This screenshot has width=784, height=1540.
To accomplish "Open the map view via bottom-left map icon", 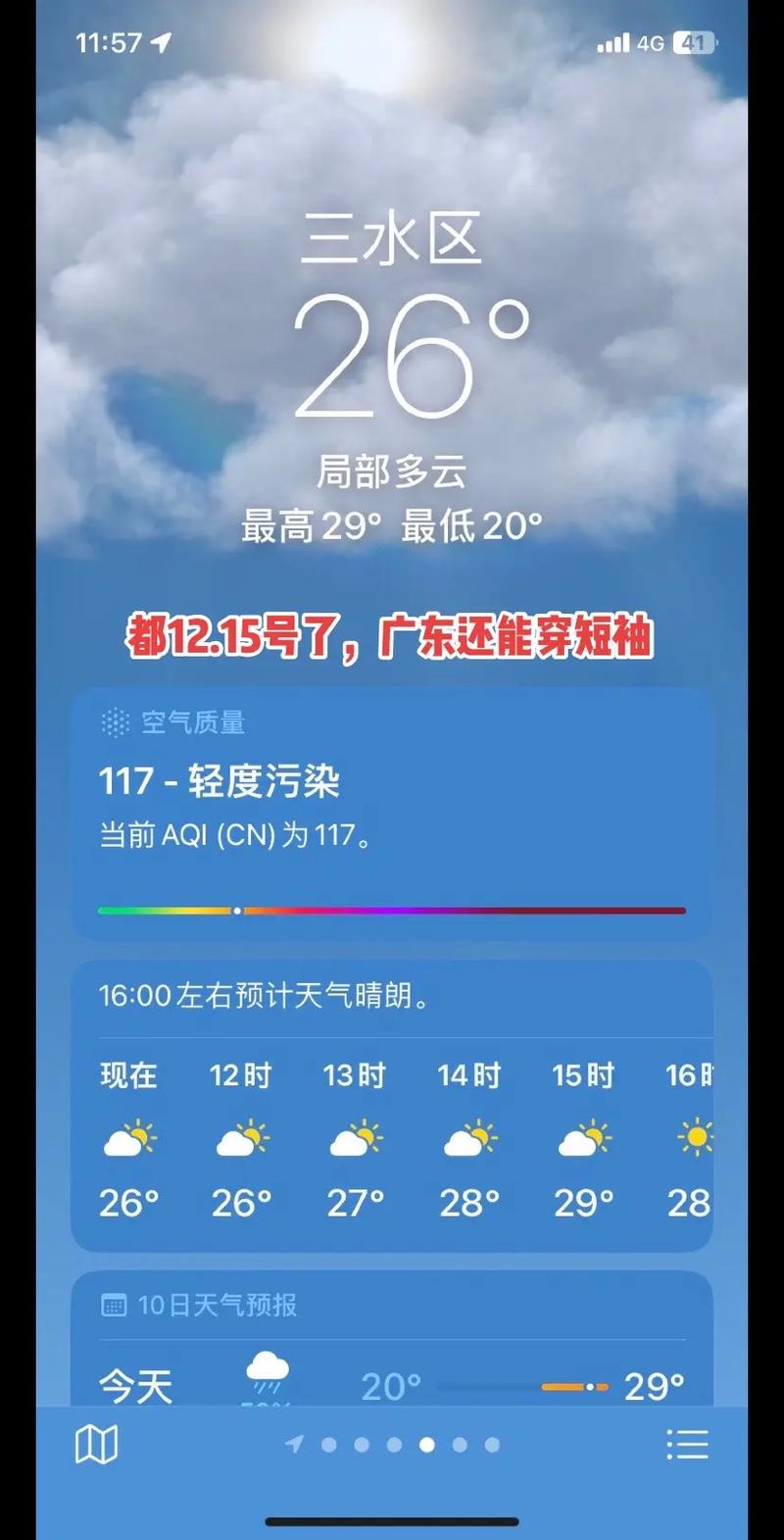I will coord(95,1444).
